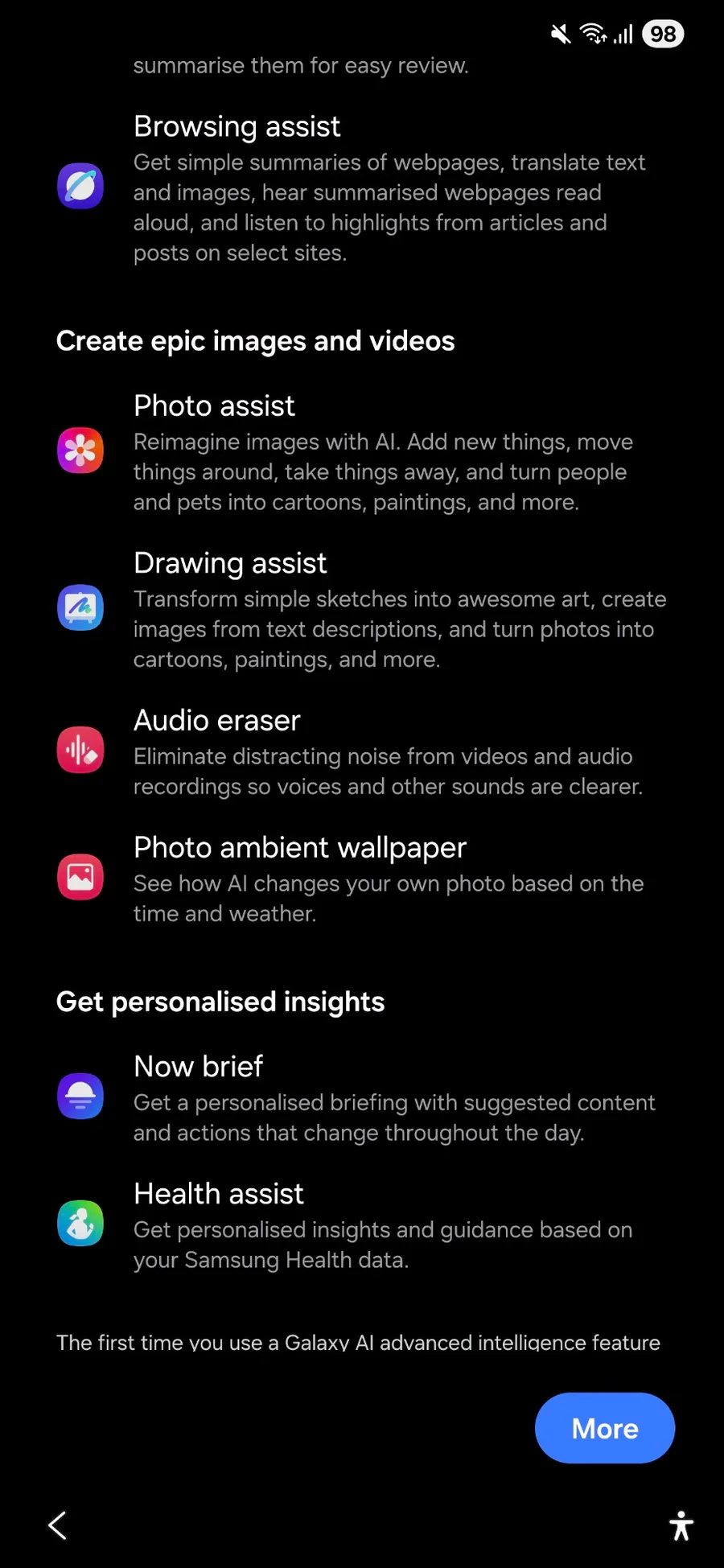
Task: Tap the blue More button
Action: [605, 1428]
